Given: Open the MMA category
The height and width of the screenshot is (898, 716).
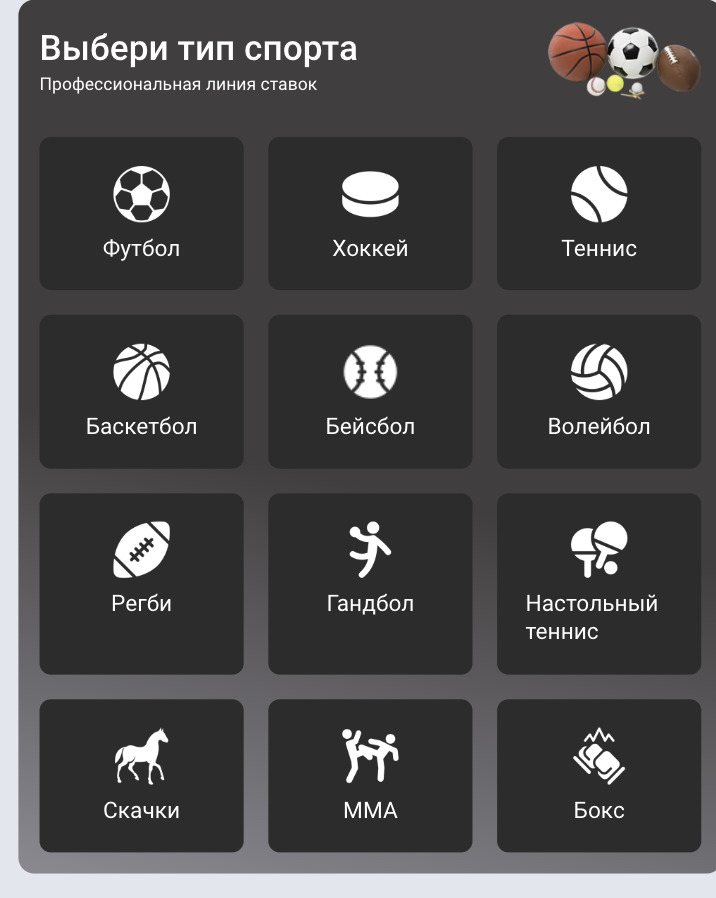Looking at the screenshot, I should pyautogui.click(x=370, y=775).
